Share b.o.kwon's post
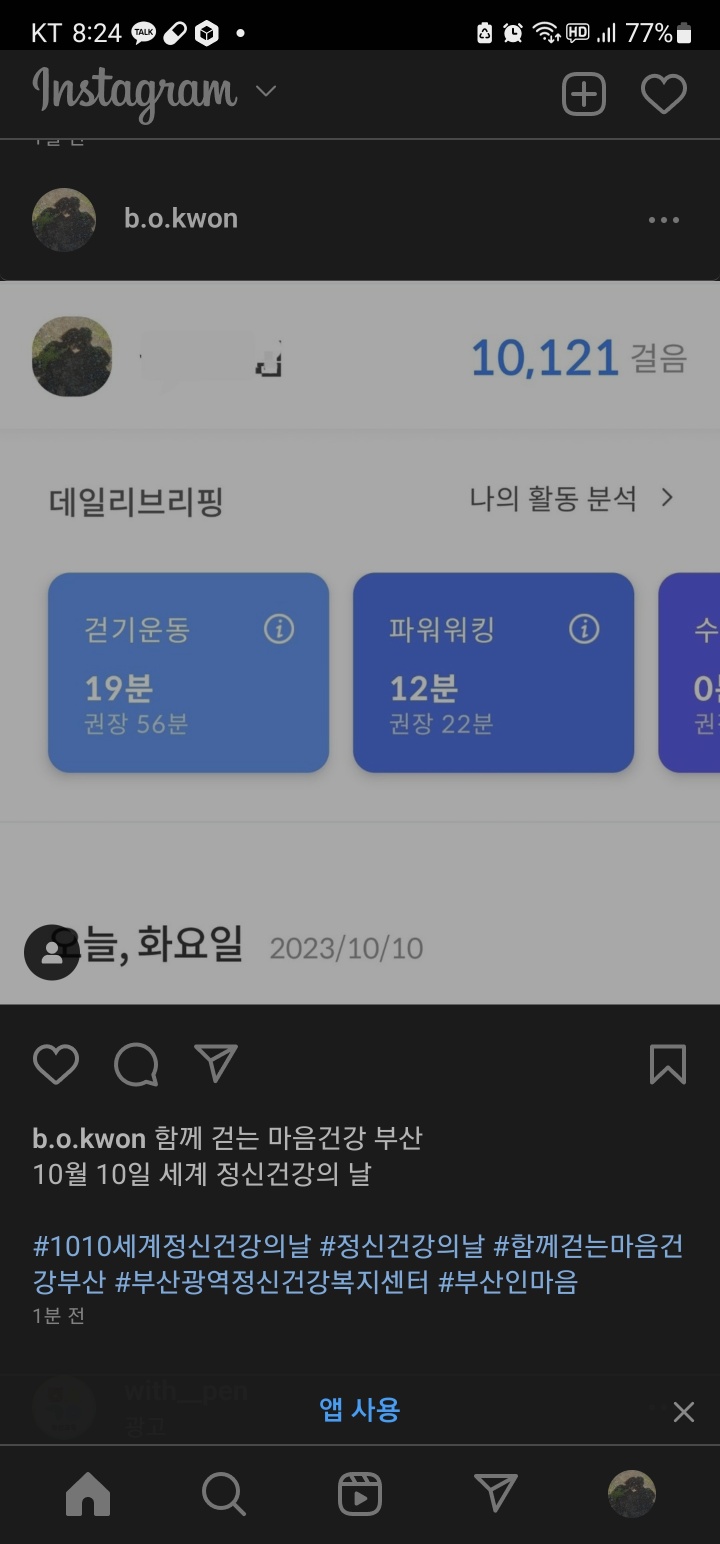This screenshot has height=1544, width=720. [x=216, y=1064]
